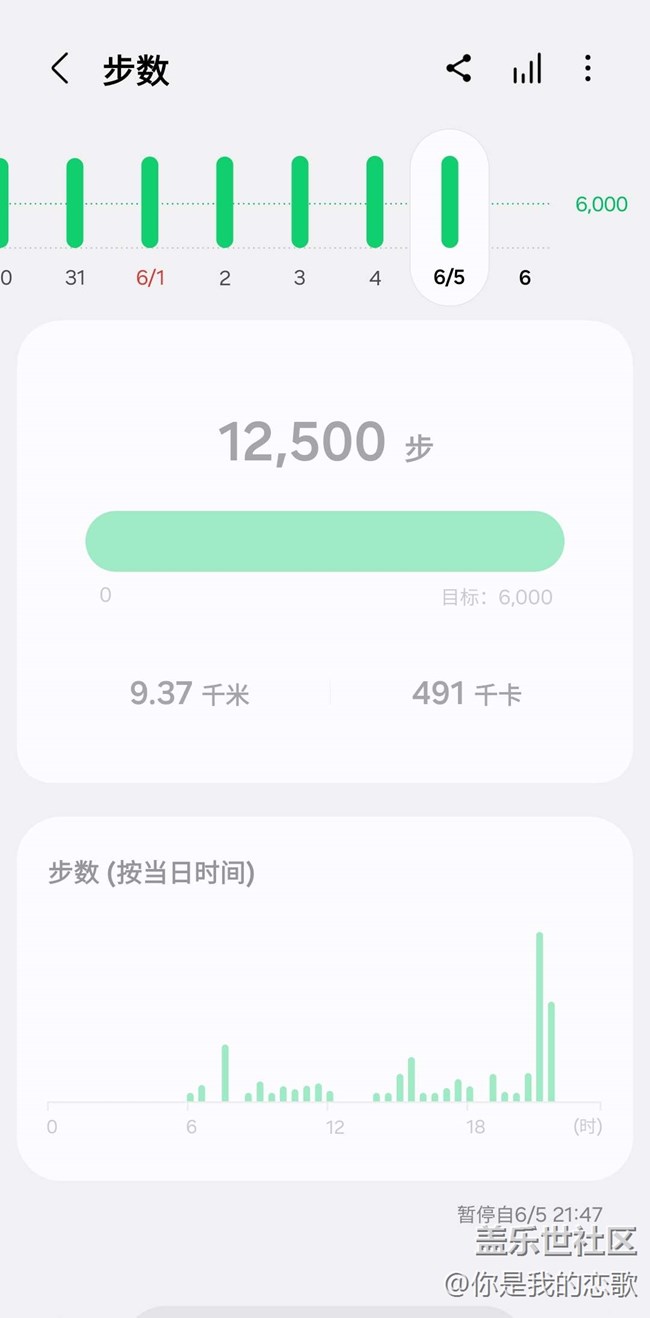The width and height of the screenshot is (650, 1318).
Task: Select the highlighted 6/5 day bar
Action: coord(450,203)
